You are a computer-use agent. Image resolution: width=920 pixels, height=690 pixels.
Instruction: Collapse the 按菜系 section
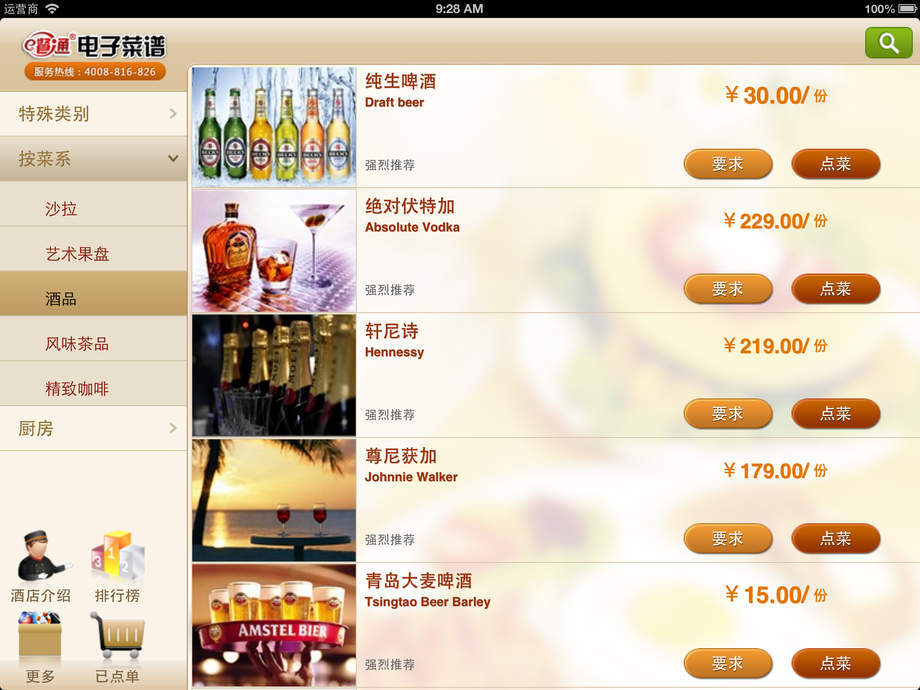(x=94, y=159)
